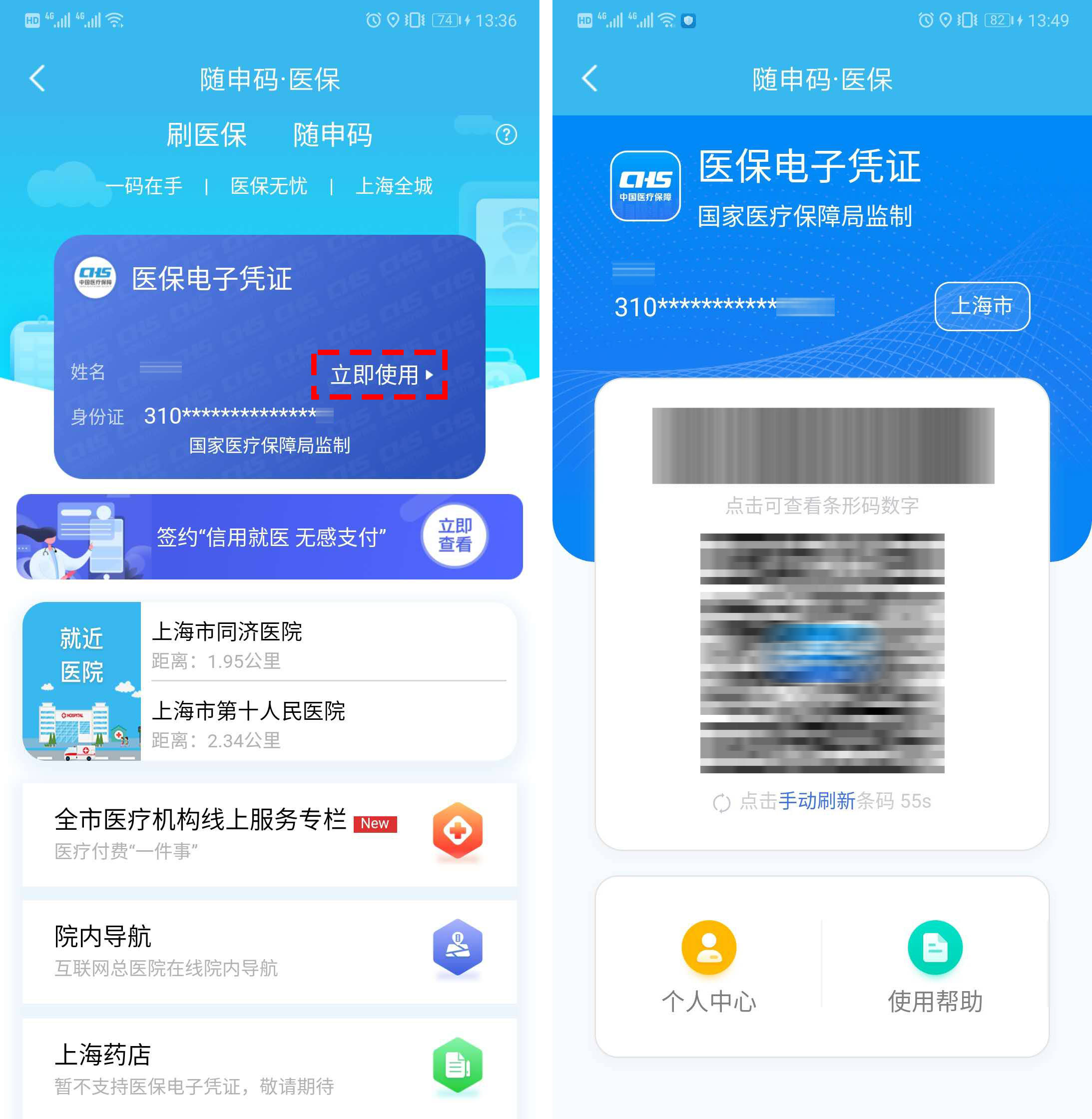Tap 立即使用 on the 医保电子凭证 card
The height and width of the screenshot is (1119, 1092).
(379, 375)
